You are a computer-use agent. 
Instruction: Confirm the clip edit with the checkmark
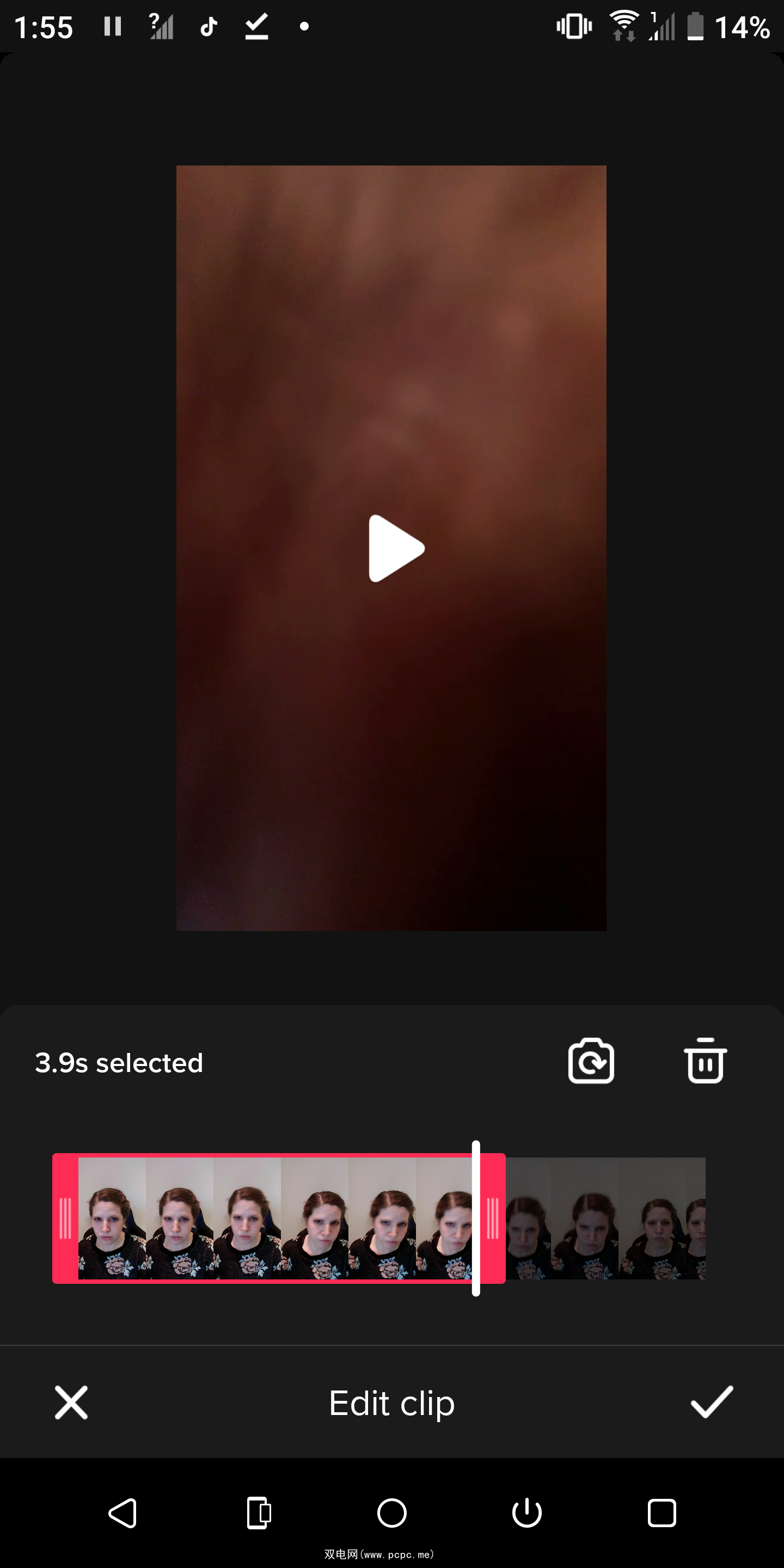712,1402
